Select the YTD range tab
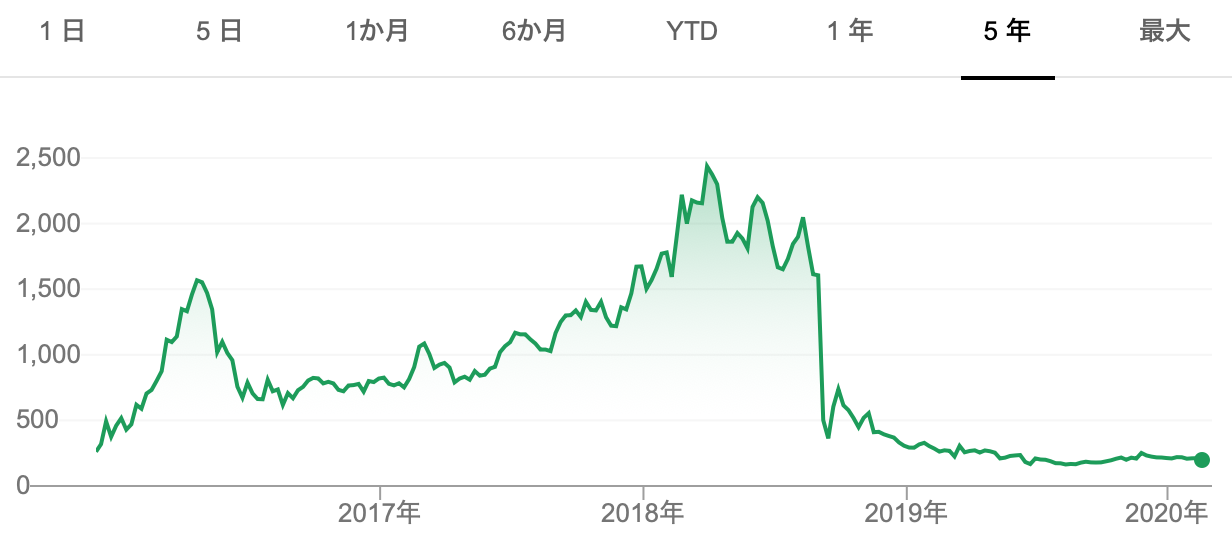This screenshot has width=1232, height=542. 692,32
